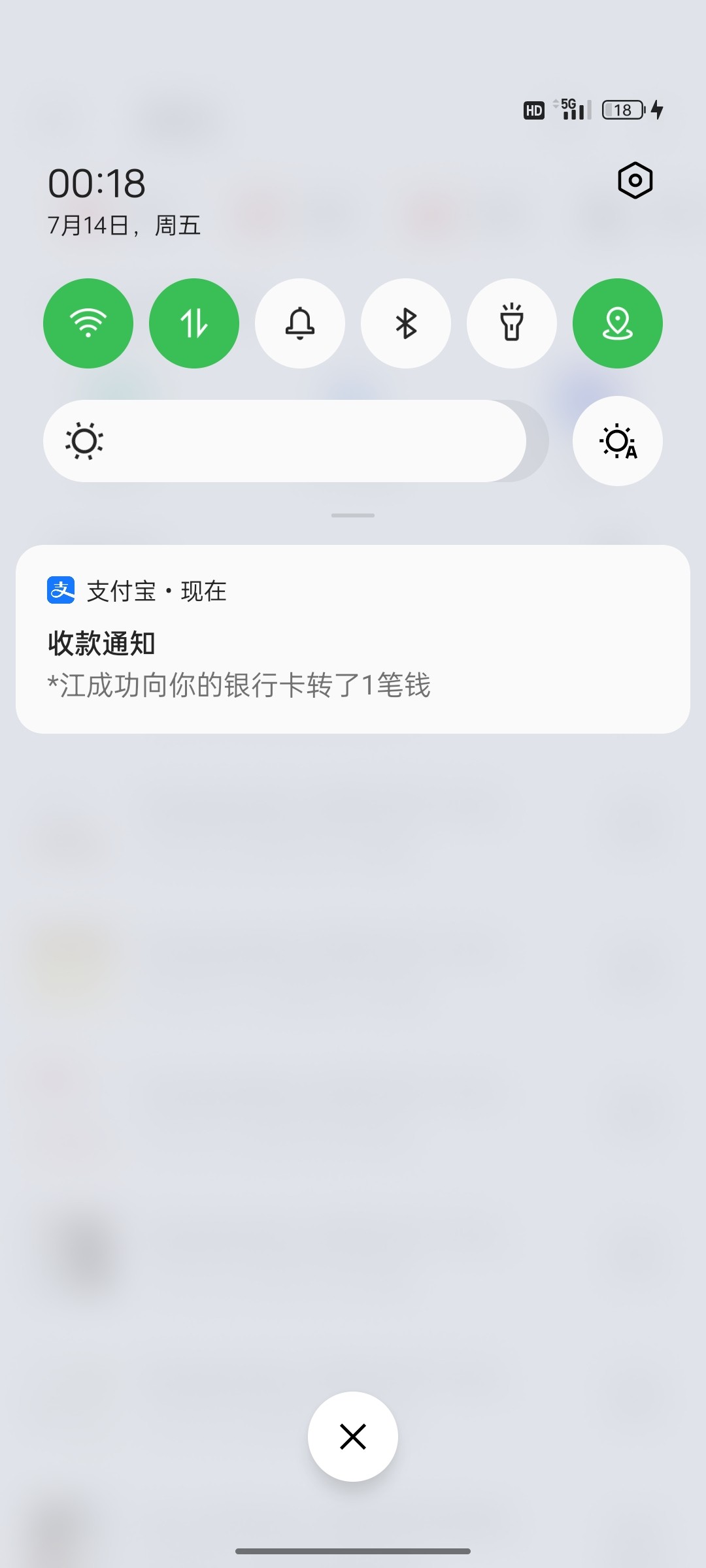Disable the location toggle
The image size is (706, 1568).
[617, 323]
